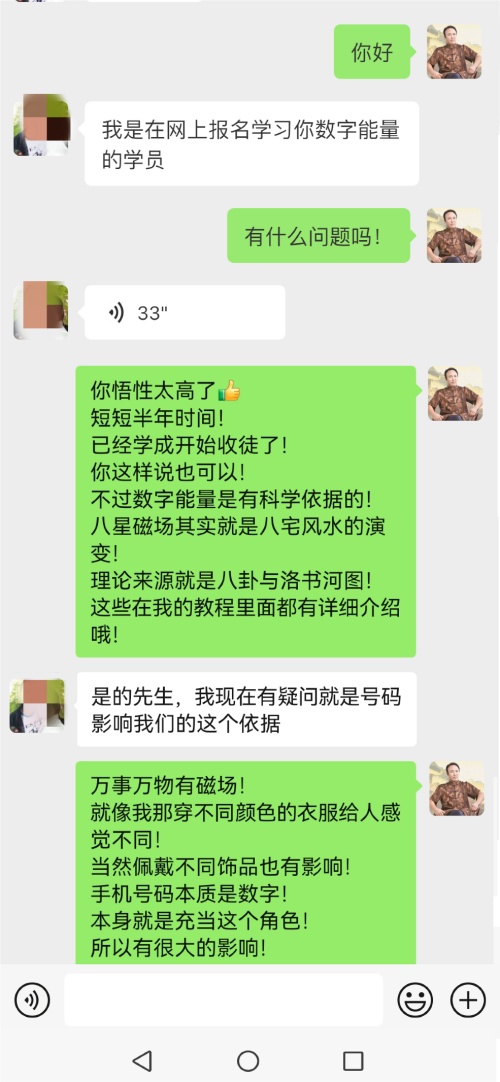500x1082 pixels.
Task: Open the pixelated avatar beside the voice message
Action: 41,311
